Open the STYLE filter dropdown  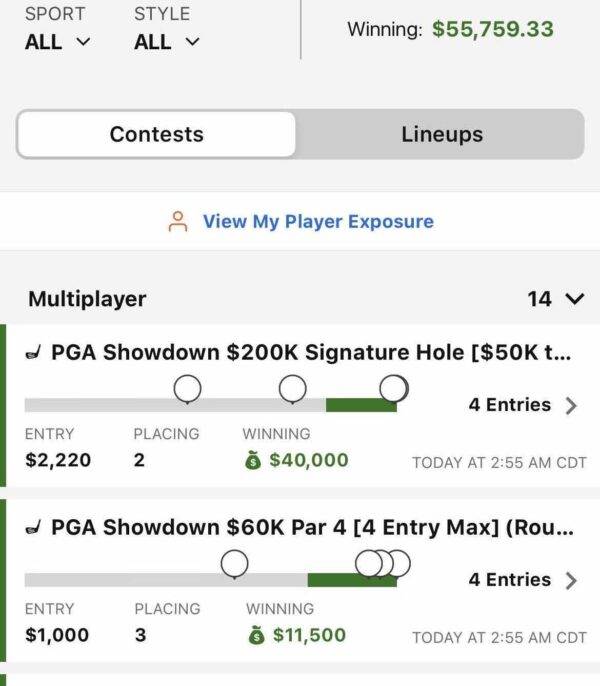click(166, 42)
